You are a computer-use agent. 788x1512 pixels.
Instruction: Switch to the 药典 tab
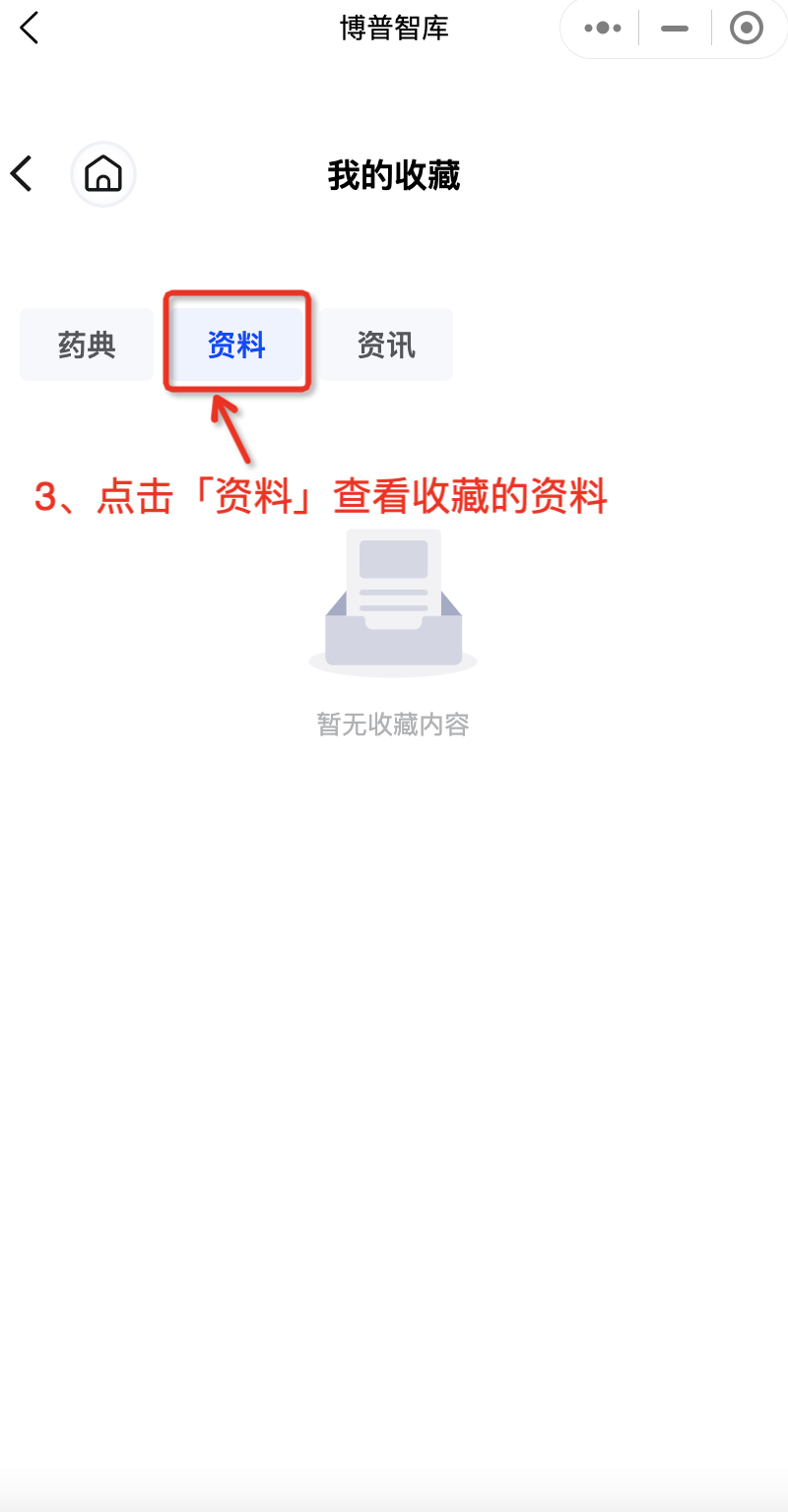coord(87,345)
